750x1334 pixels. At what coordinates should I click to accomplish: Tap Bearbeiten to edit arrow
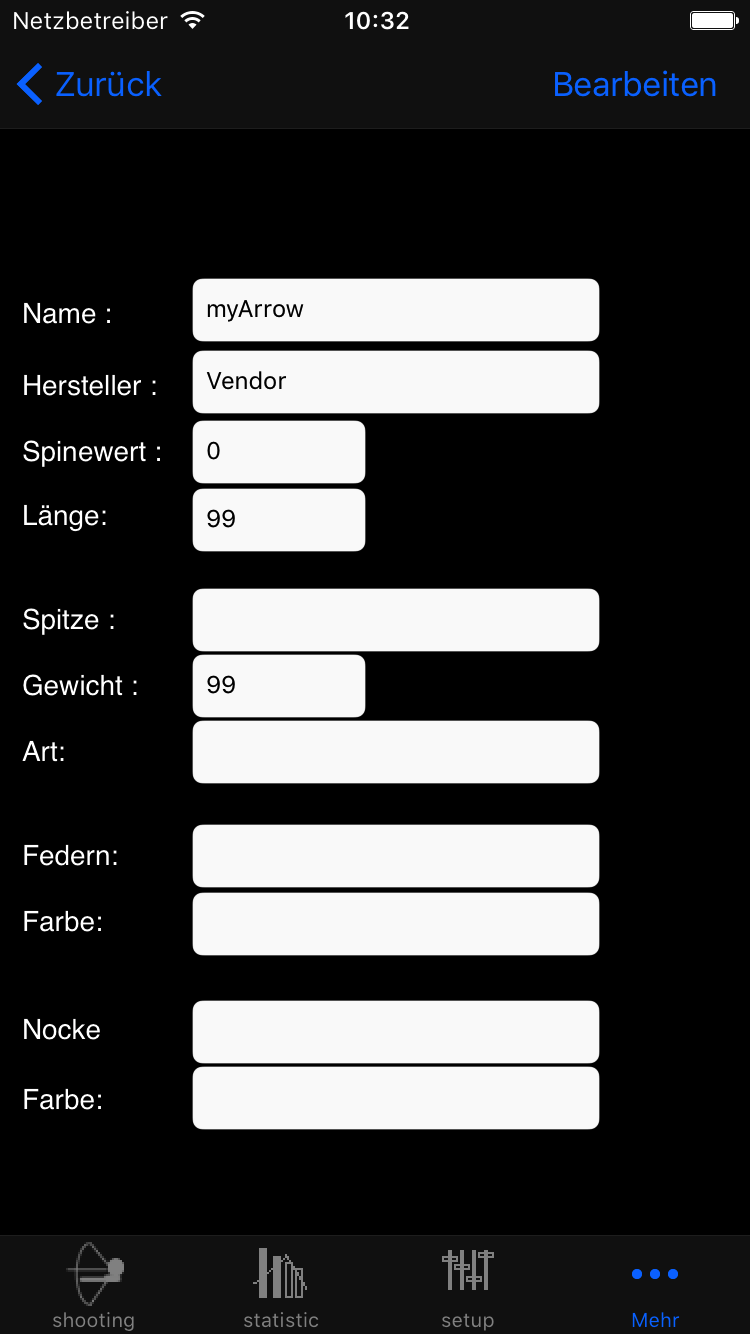pyautogui.click(x=634, y=85)
